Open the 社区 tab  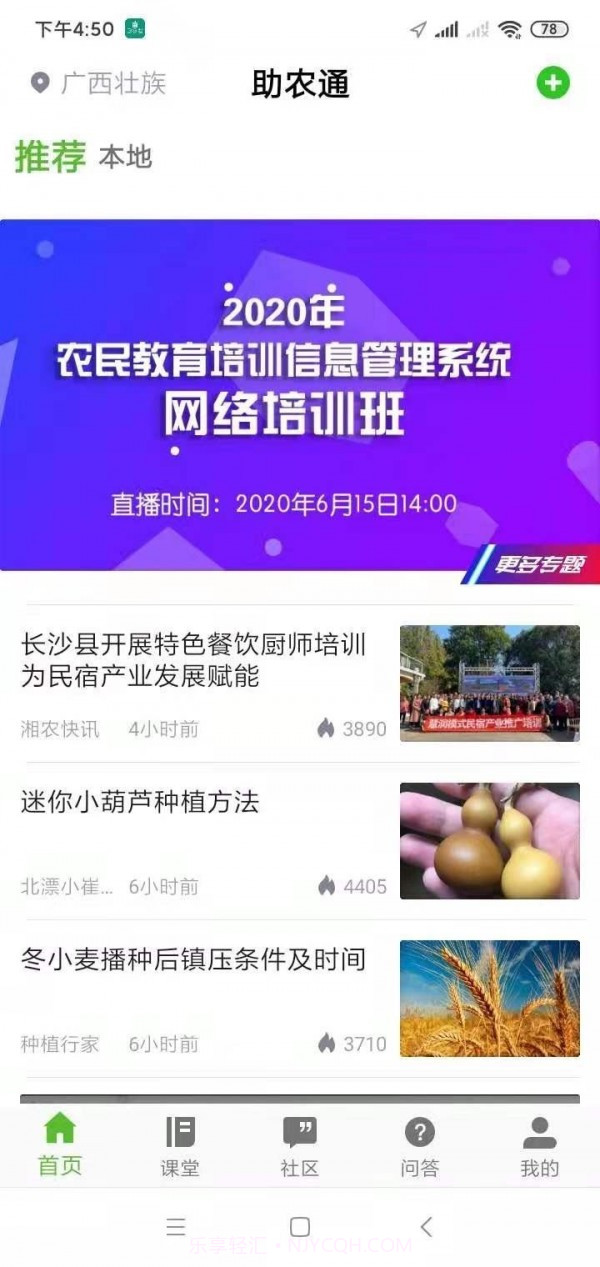[x=300, y=1146]
